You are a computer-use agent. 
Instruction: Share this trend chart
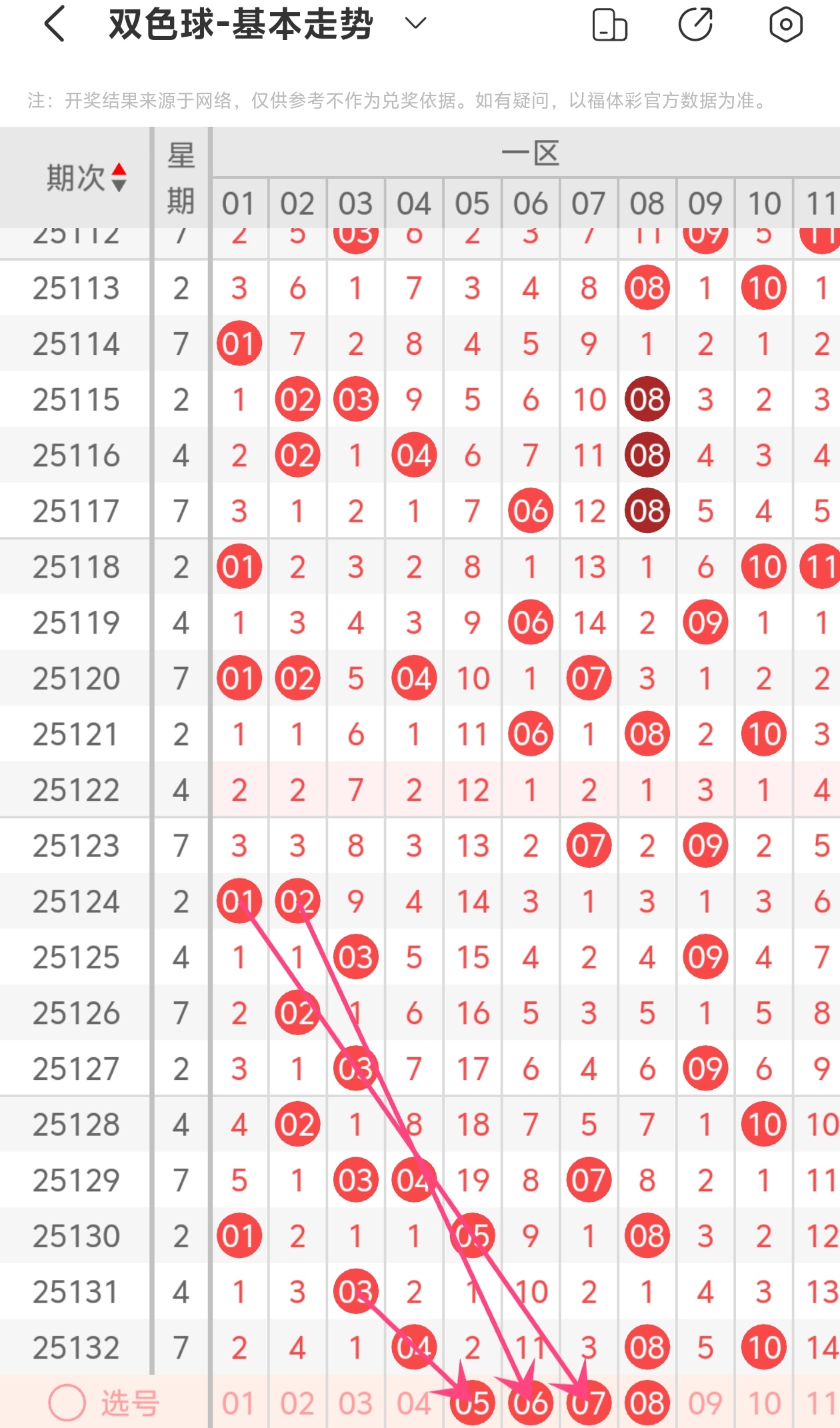(x=695, y=25)
